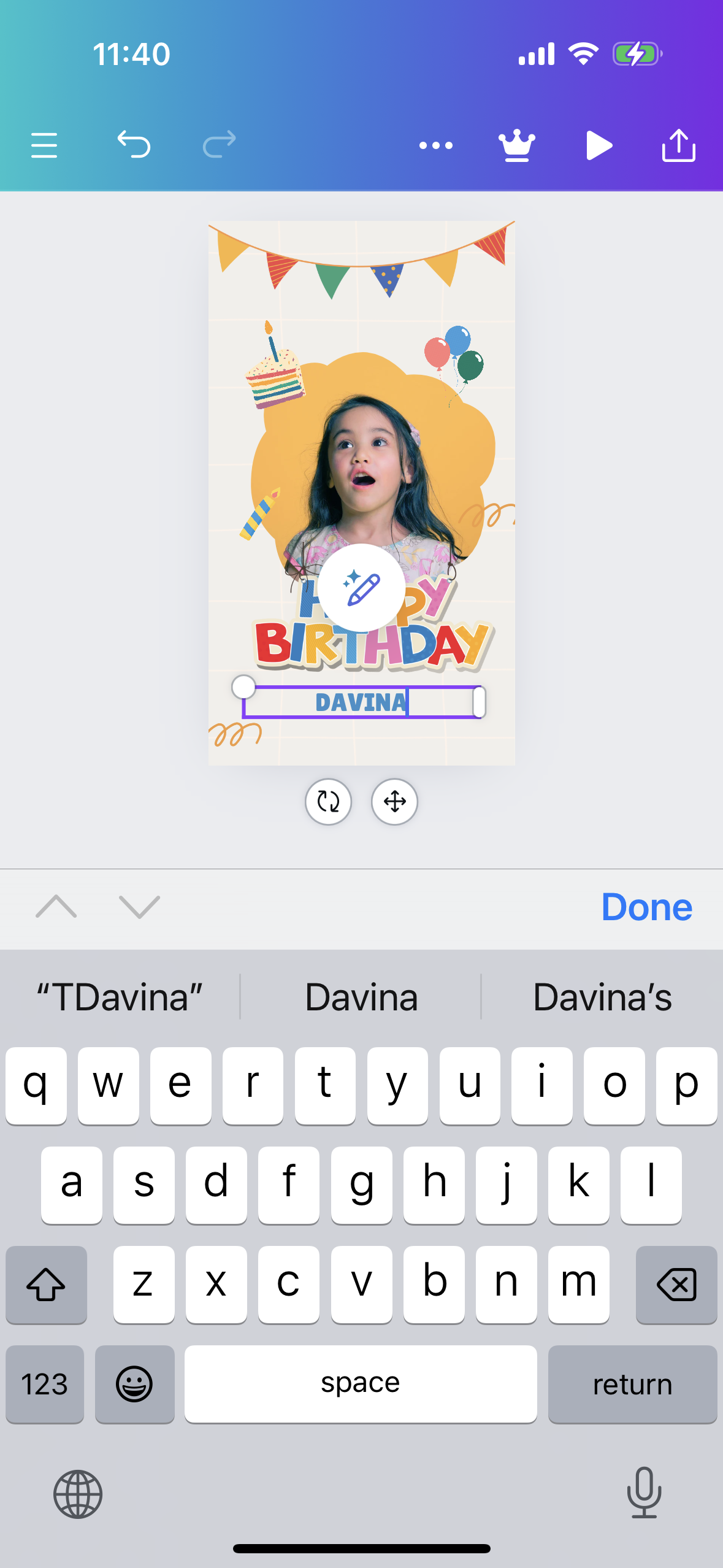Open the emoji keyboard
Screen dimensions: 723x1568
134,1384
